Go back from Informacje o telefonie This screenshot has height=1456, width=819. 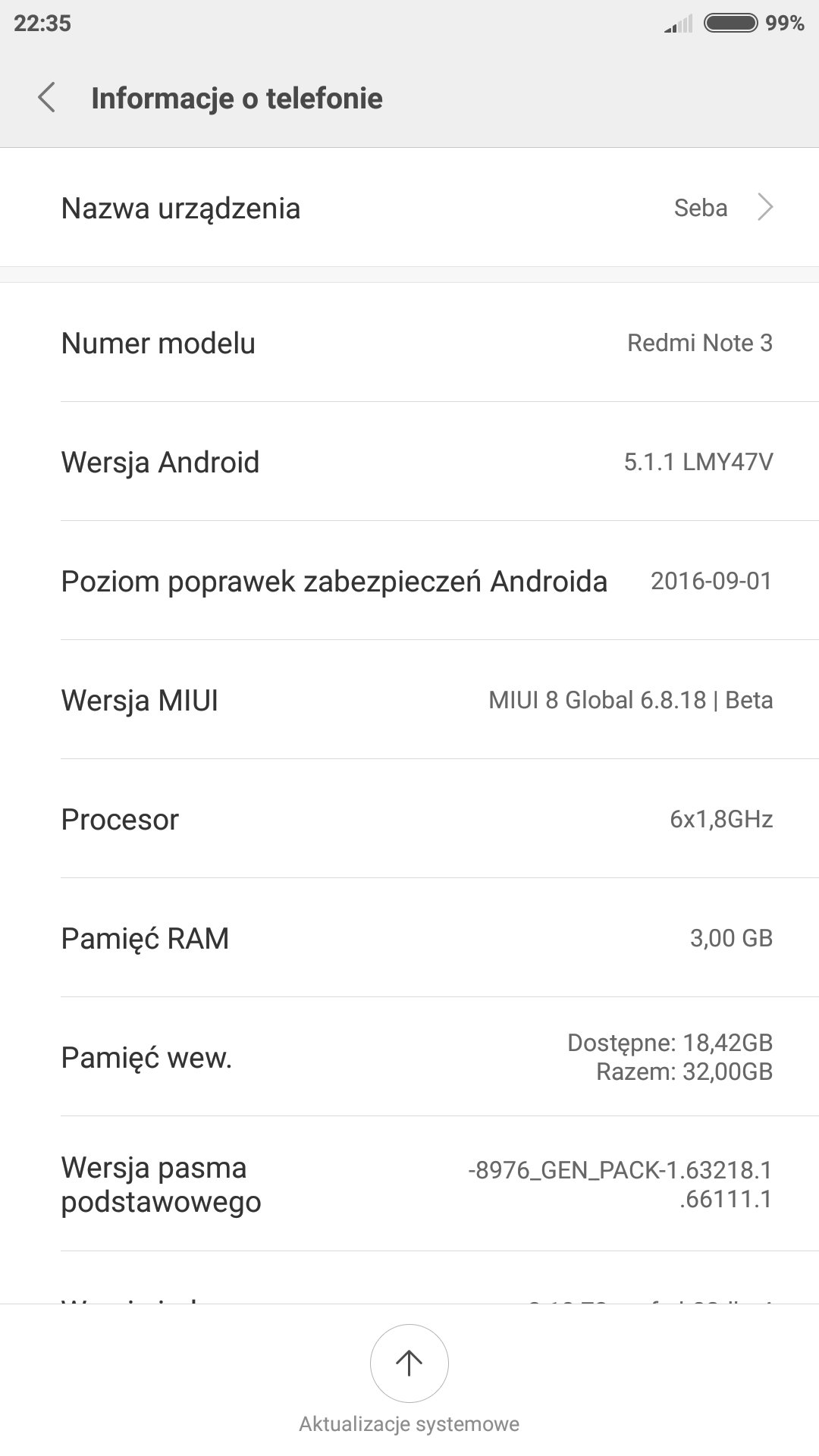click(47, 98)
